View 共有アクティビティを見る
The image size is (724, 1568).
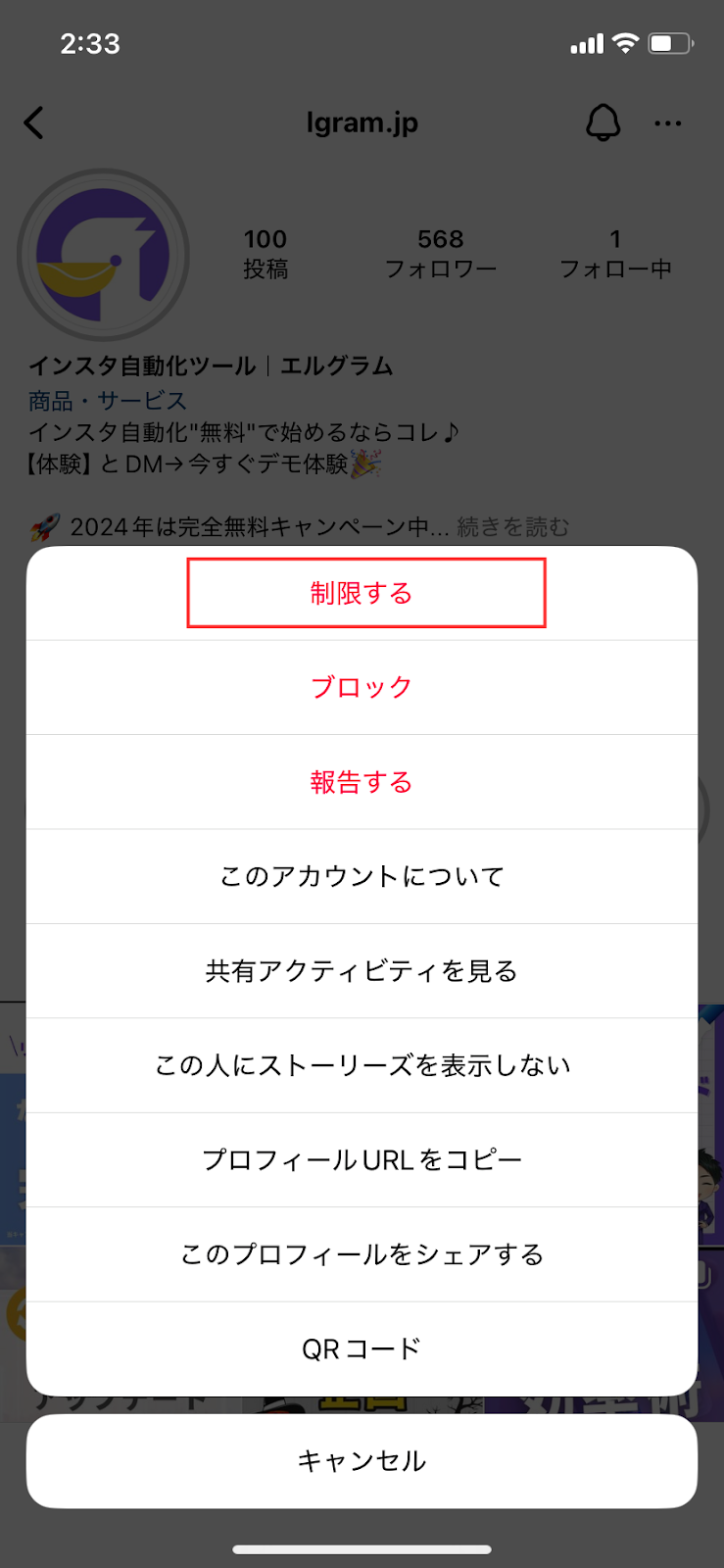pyautogui.click(x=362, y=971)
